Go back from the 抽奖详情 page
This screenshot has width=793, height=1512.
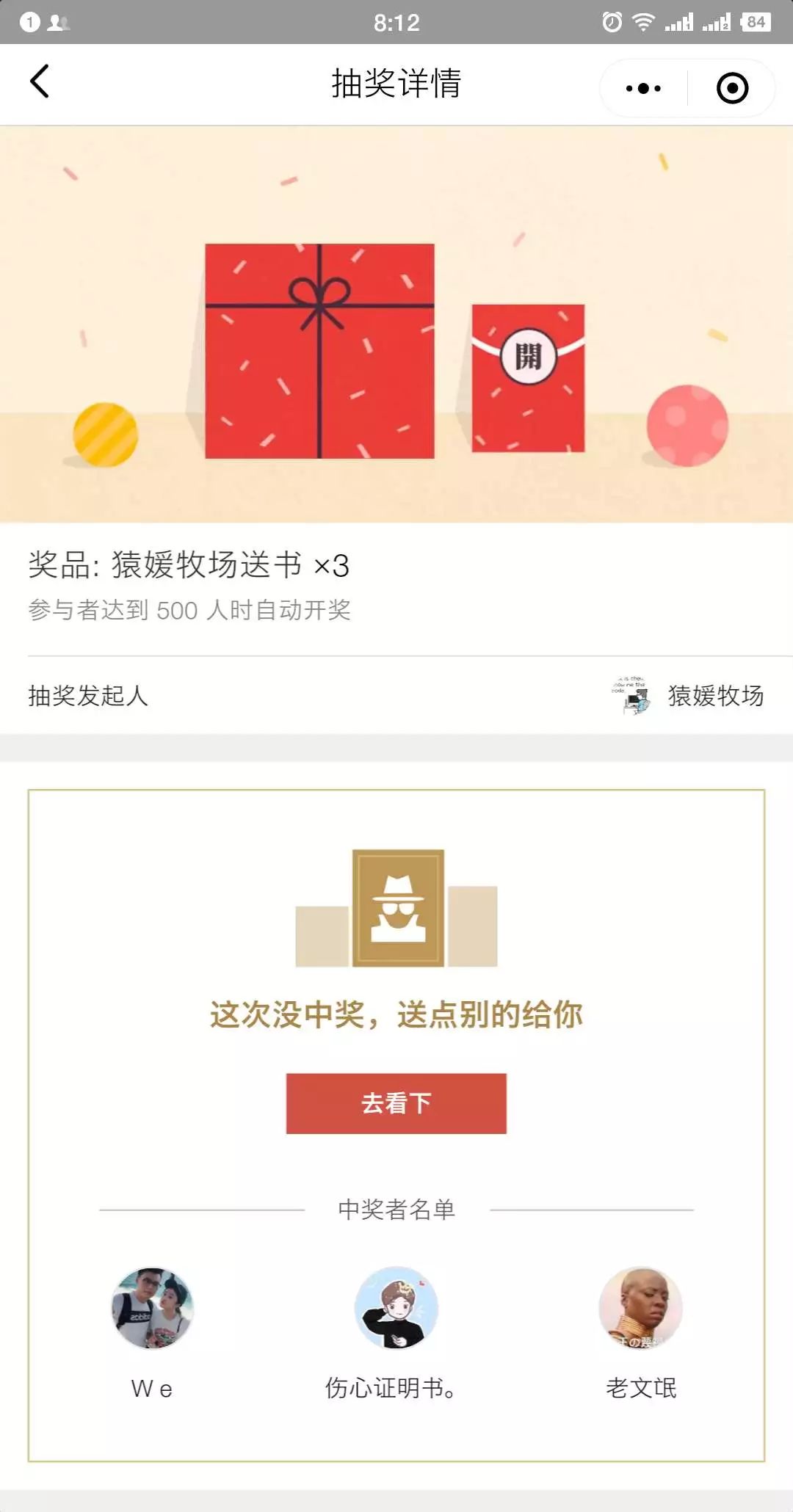point(40,81)
